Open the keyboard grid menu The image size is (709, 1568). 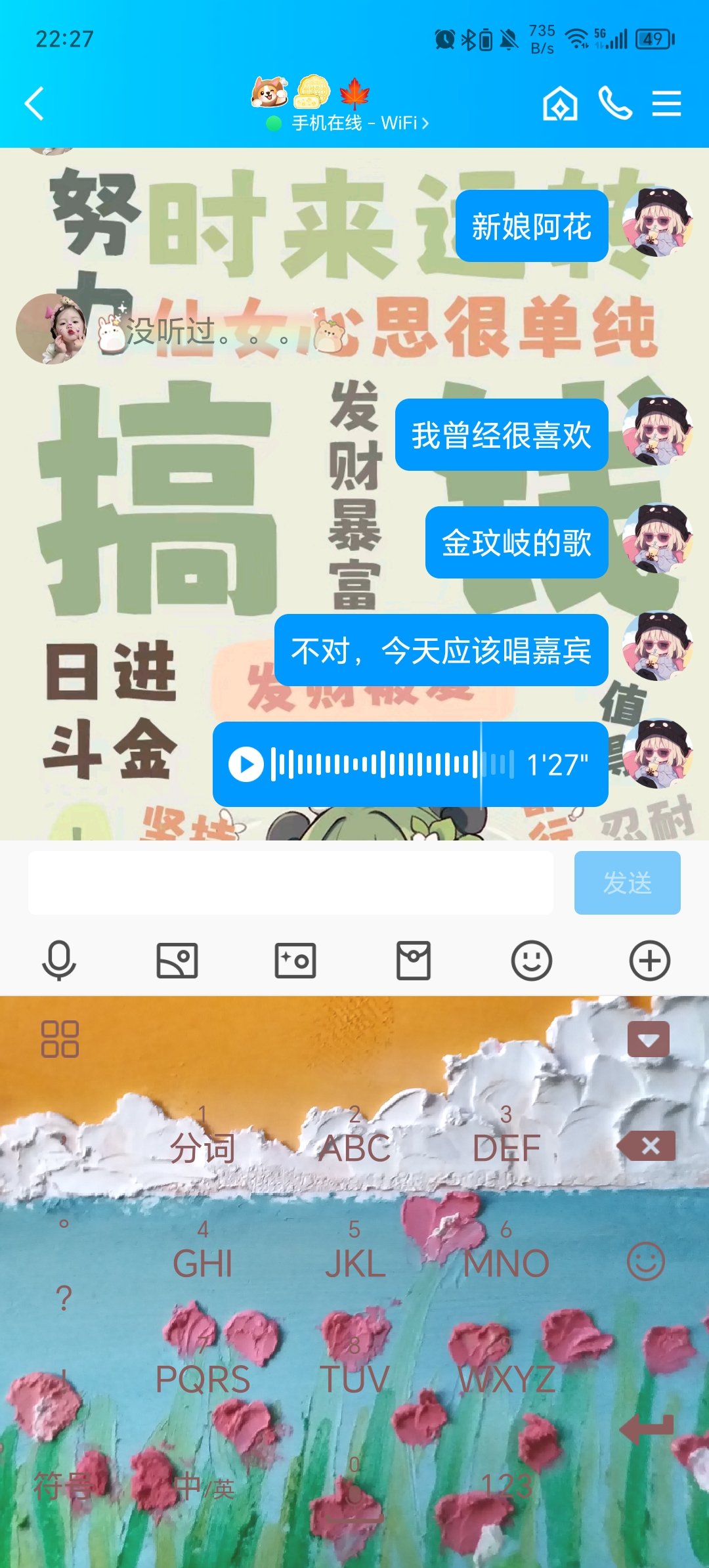(x=60, y=1039)
